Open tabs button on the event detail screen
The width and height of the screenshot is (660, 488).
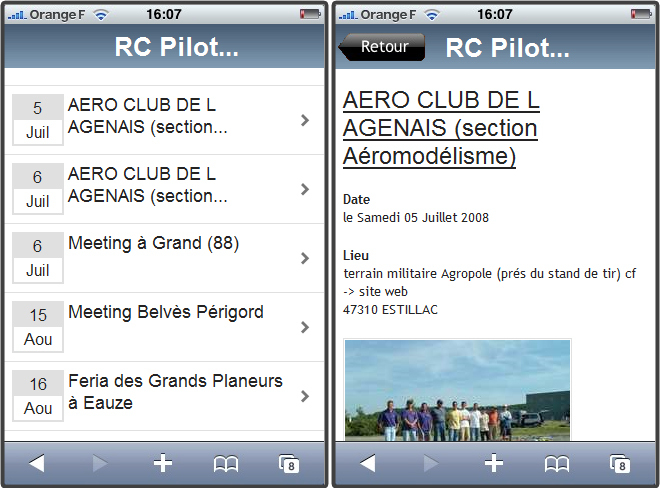pyautogui.click(x=619, y=464)
